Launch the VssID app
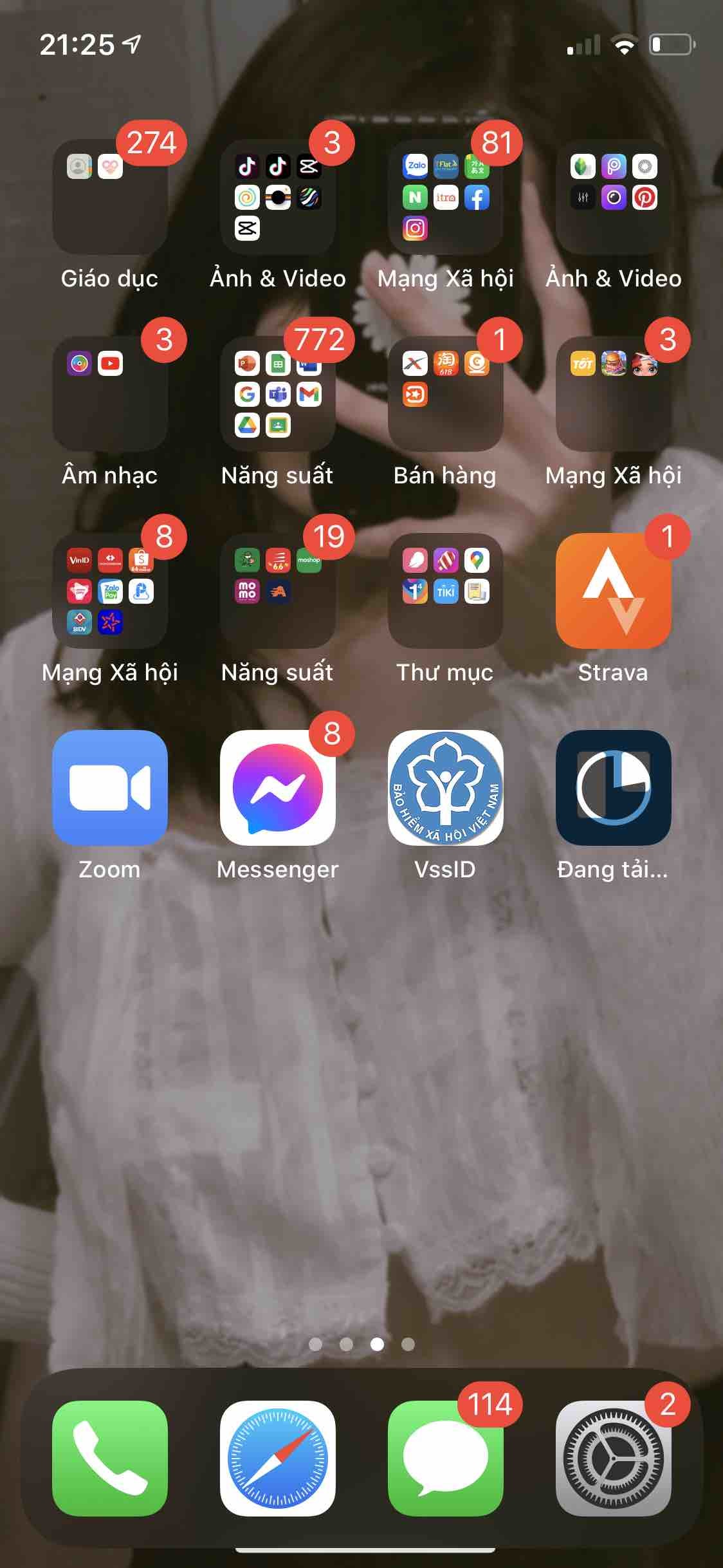The height and width of the screenshot is (1568, 723). (445, 788)
